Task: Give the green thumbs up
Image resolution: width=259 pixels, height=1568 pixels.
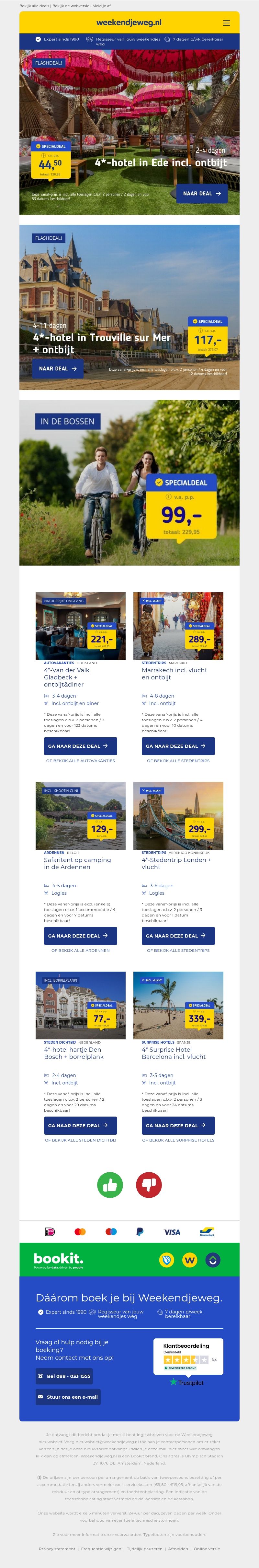Action: pyautogui.click(x=110, y=1185)
